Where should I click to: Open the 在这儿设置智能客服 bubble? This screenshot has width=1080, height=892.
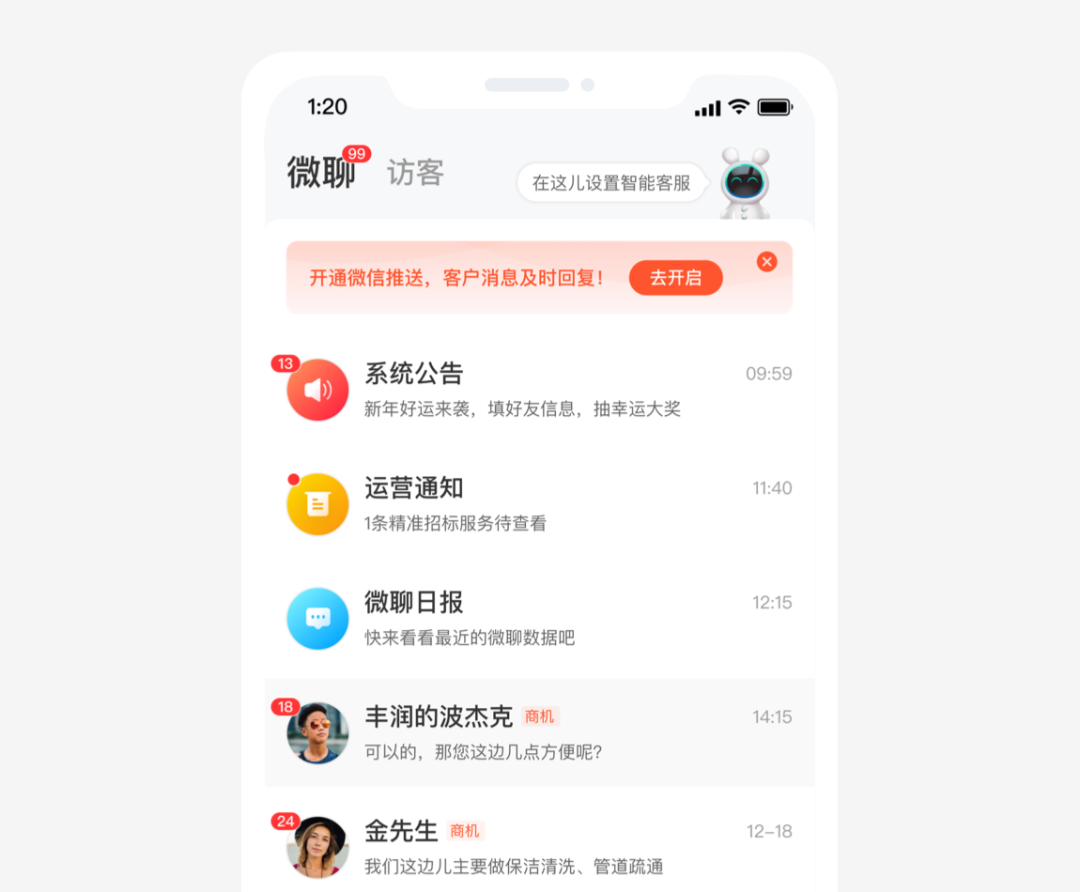tap(611, 183)
